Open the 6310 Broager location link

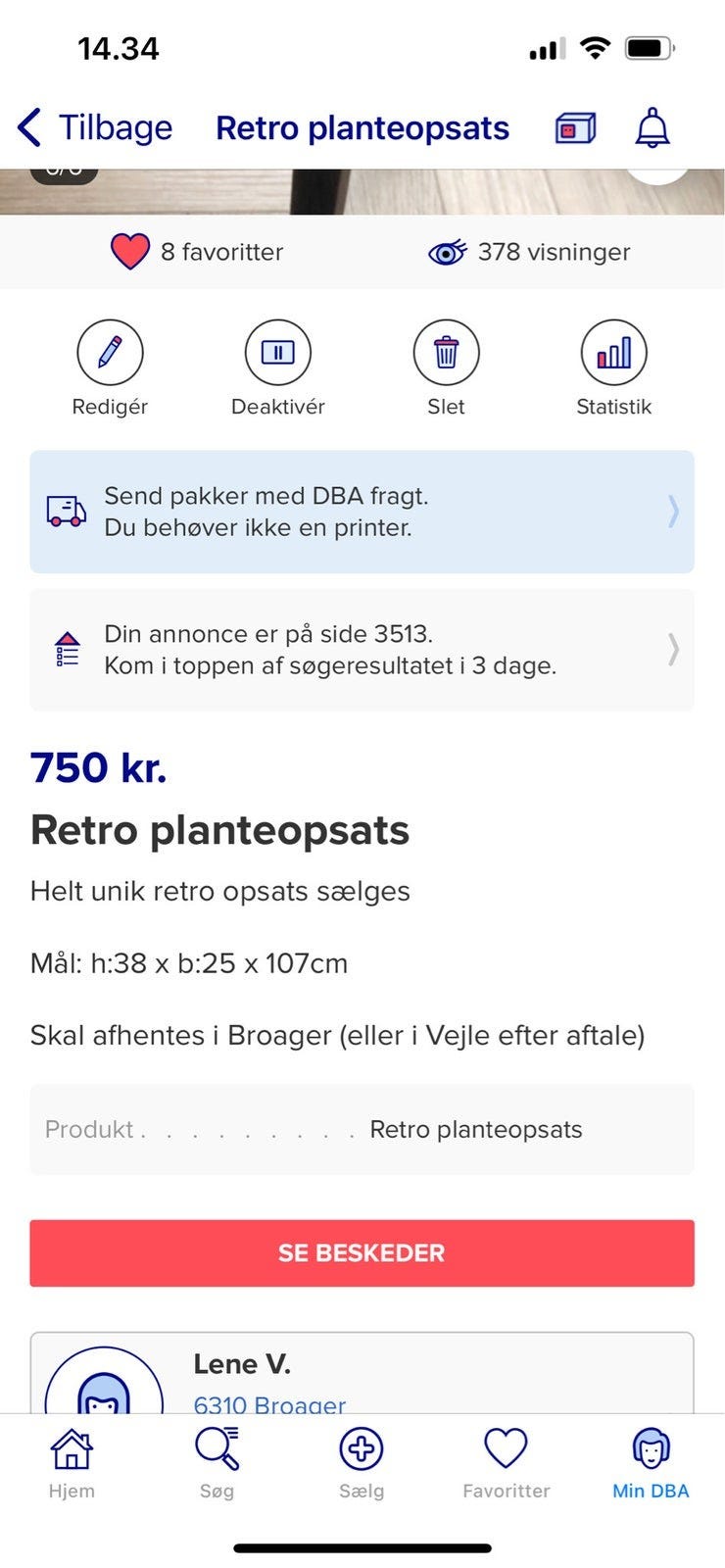point(268,1404)
